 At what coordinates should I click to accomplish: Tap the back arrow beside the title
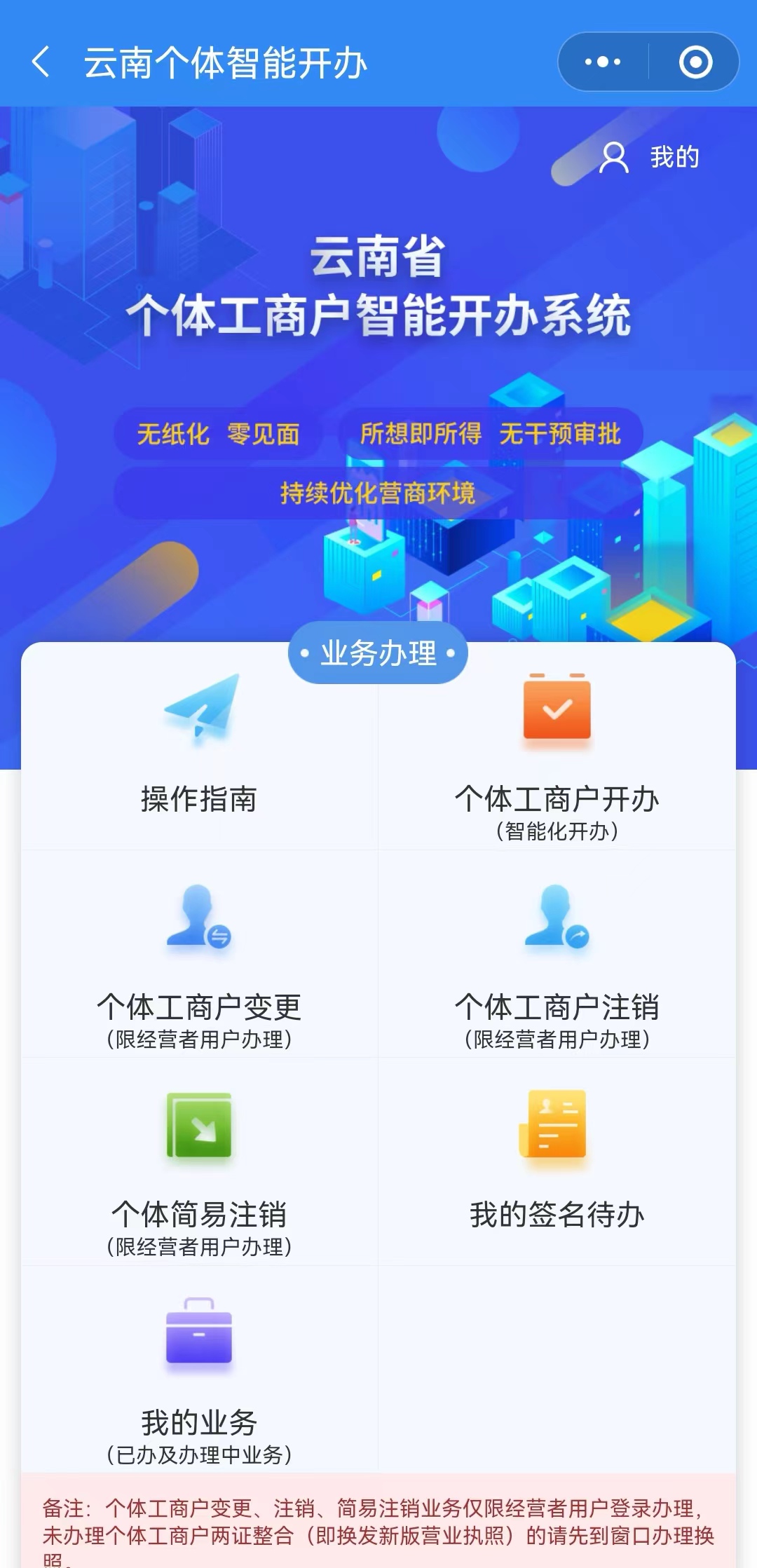pos(42,63)
